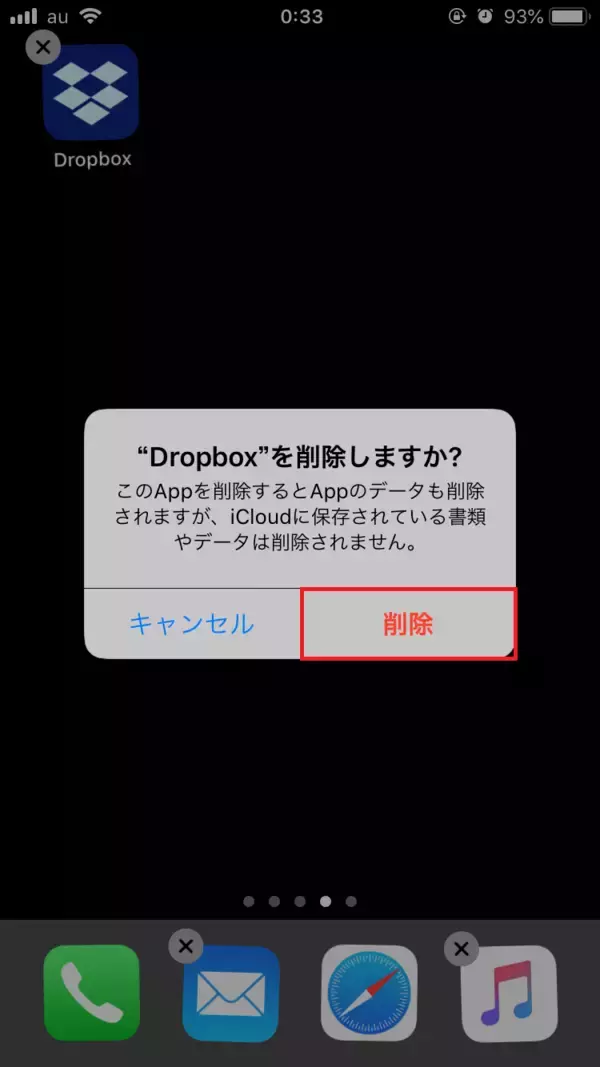Cancel the deletion with キャンセル
The height and width of the screenshot is (1067, 600).
192,624
